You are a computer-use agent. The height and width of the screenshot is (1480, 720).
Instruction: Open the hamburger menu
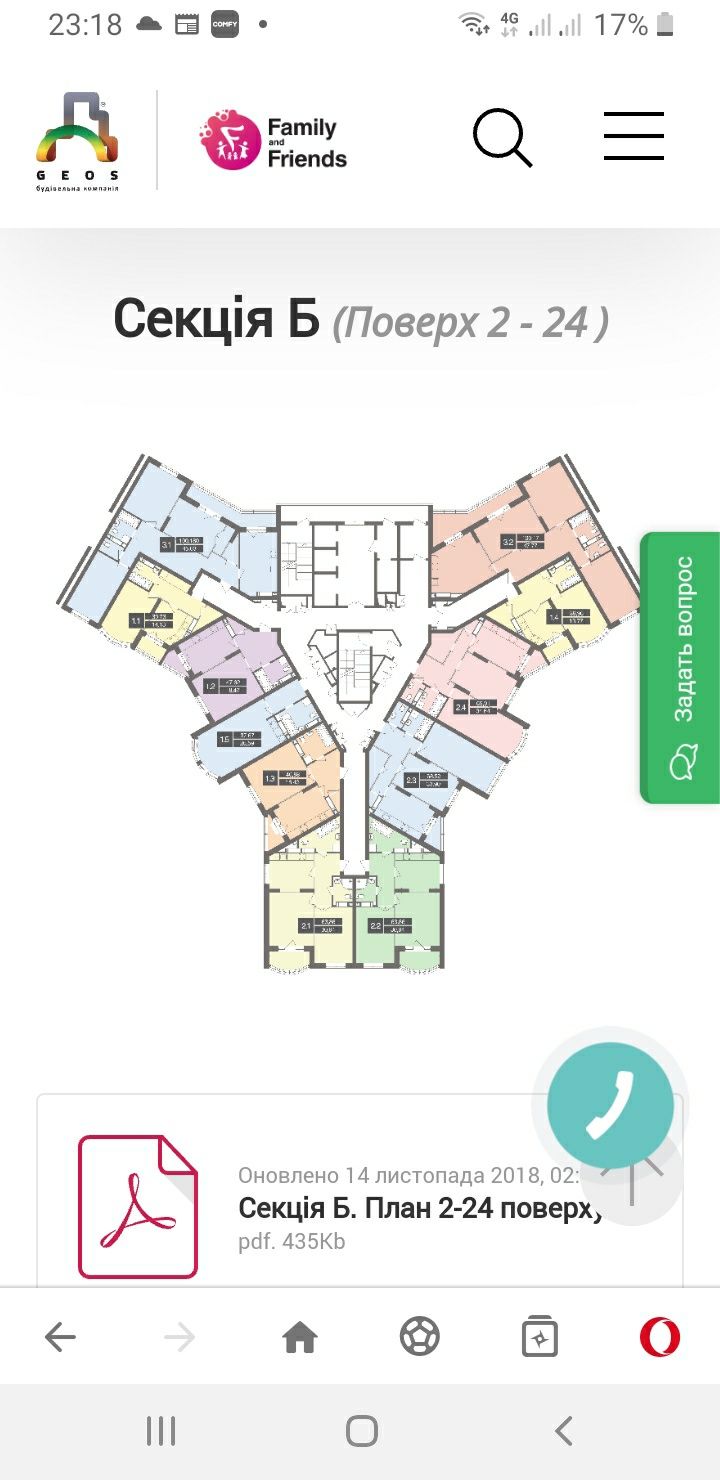634,137
